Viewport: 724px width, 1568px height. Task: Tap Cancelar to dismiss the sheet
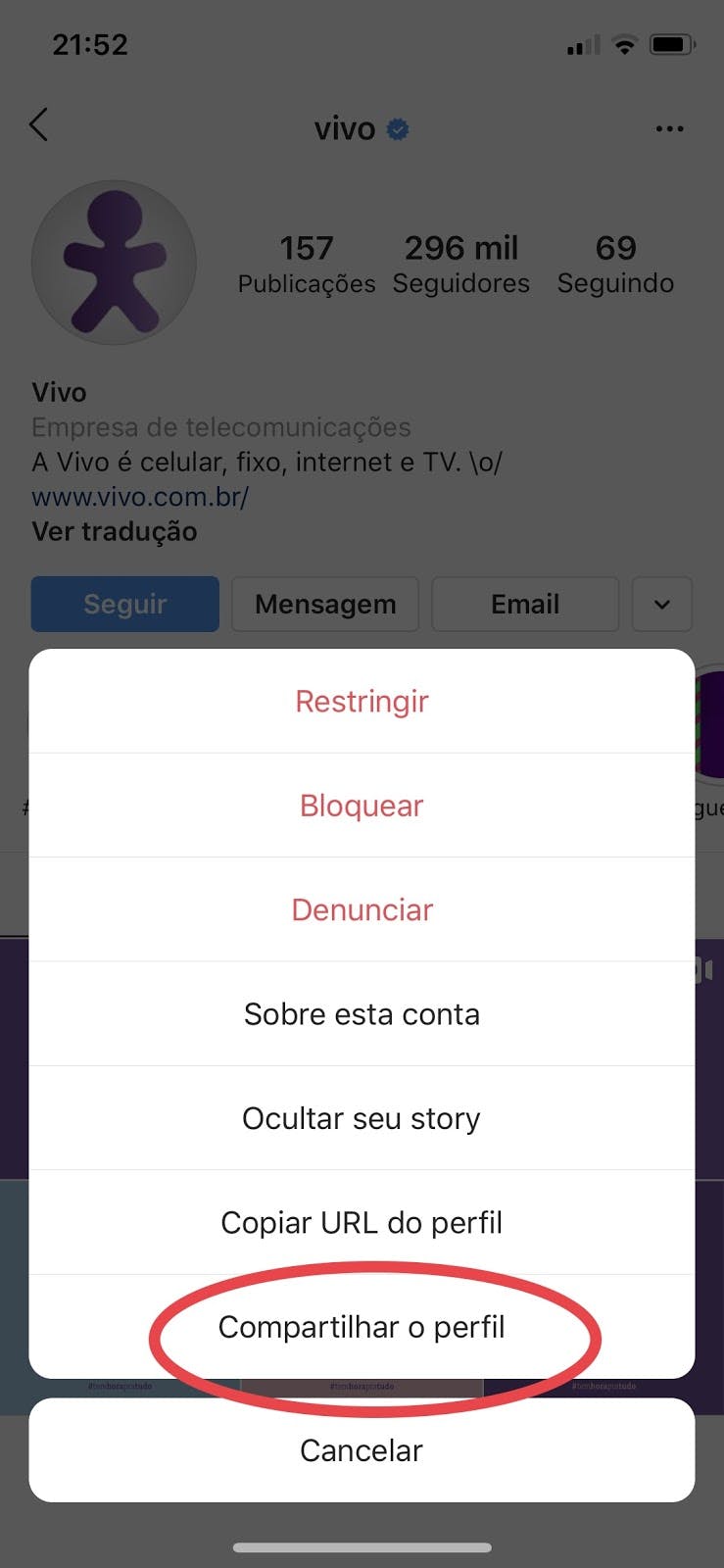[x=362, y=1450]
